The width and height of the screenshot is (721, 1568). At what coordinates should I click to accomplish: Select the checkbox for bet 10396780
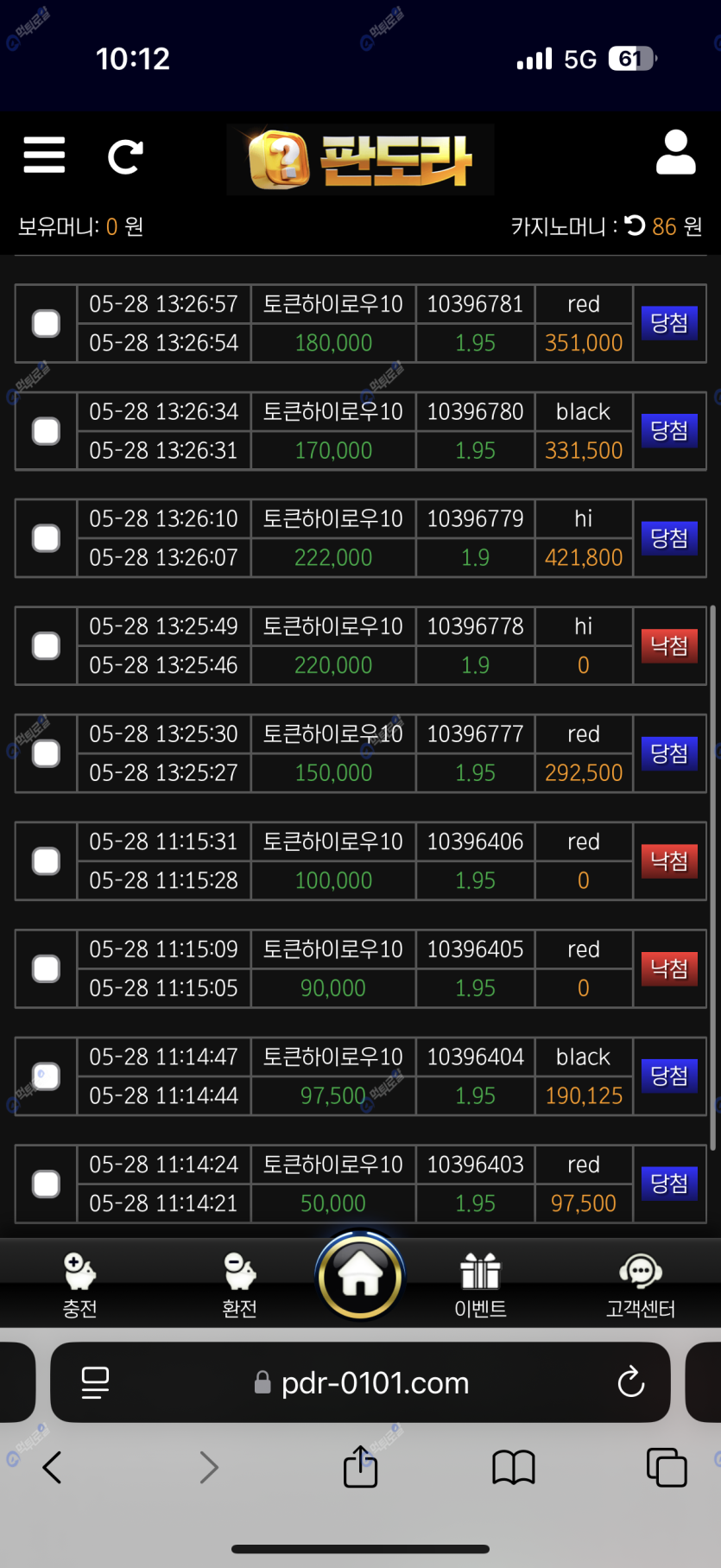click(x=46, y=431)
